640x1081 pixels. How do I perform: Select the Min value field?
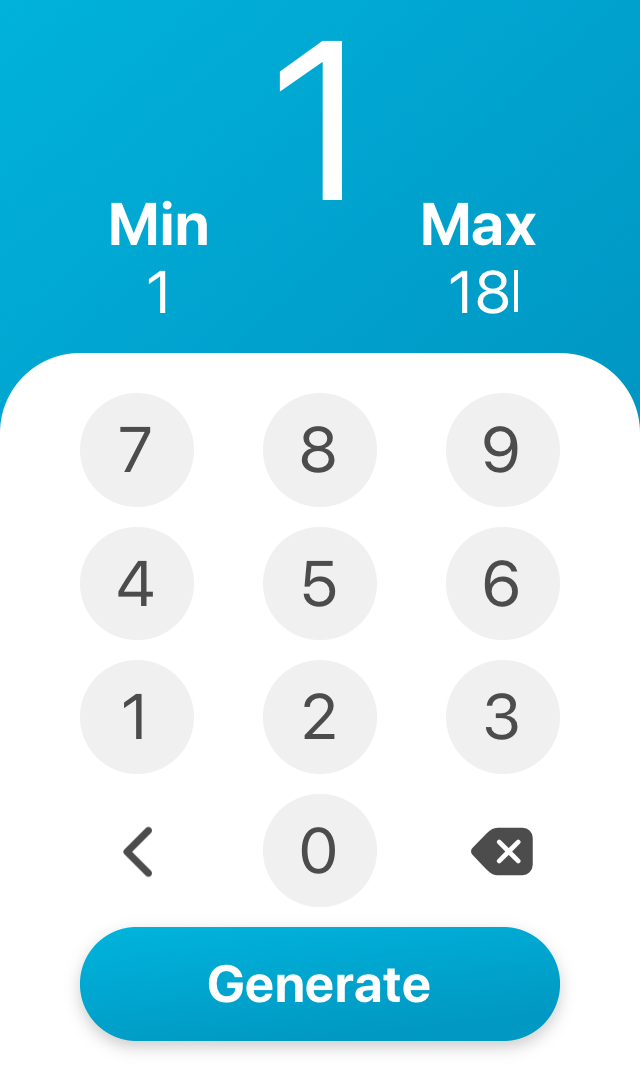[x=159, y=293]
